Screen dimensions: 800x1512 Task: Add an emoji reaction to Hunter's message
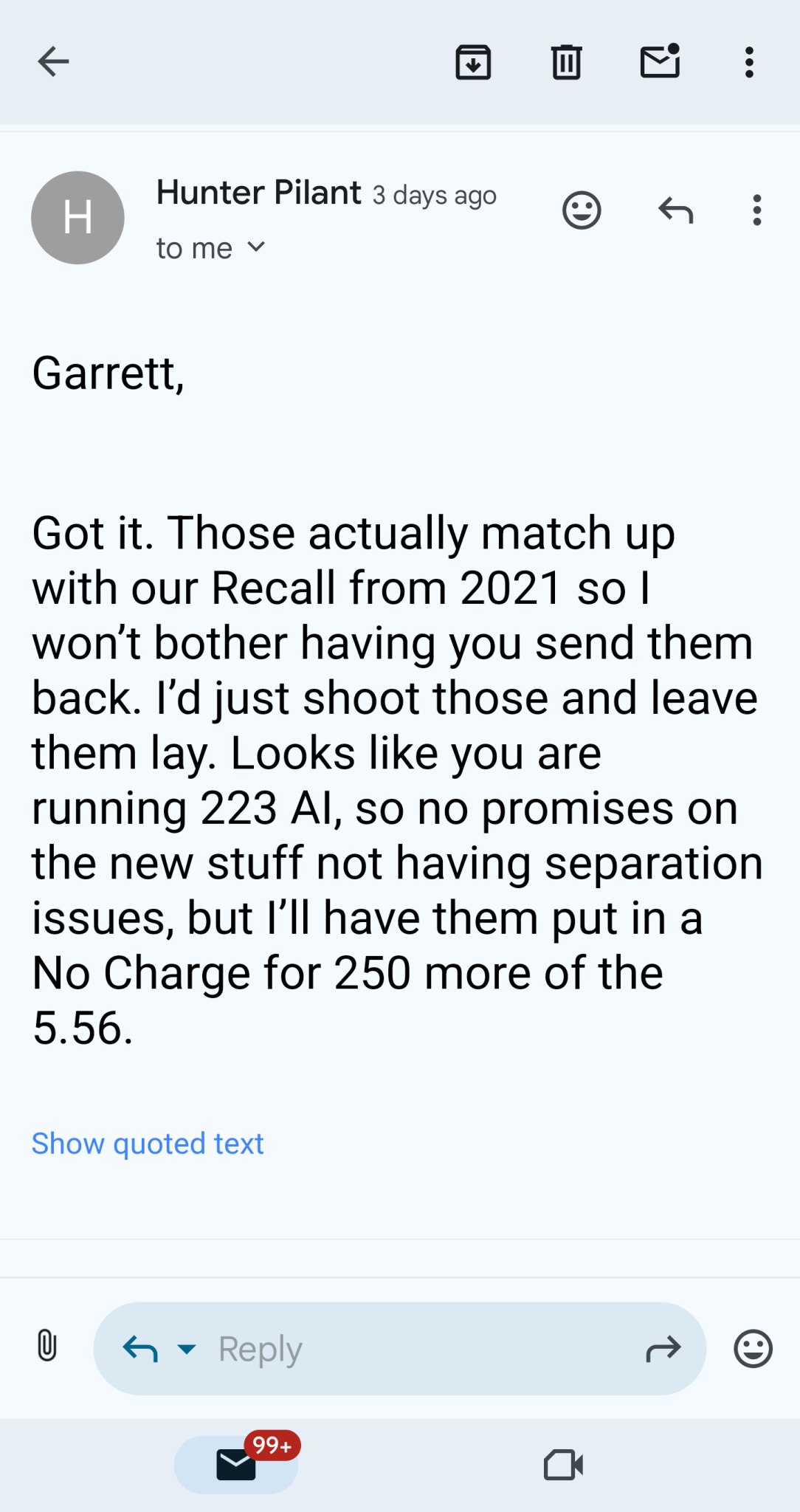tap(582, 210)
